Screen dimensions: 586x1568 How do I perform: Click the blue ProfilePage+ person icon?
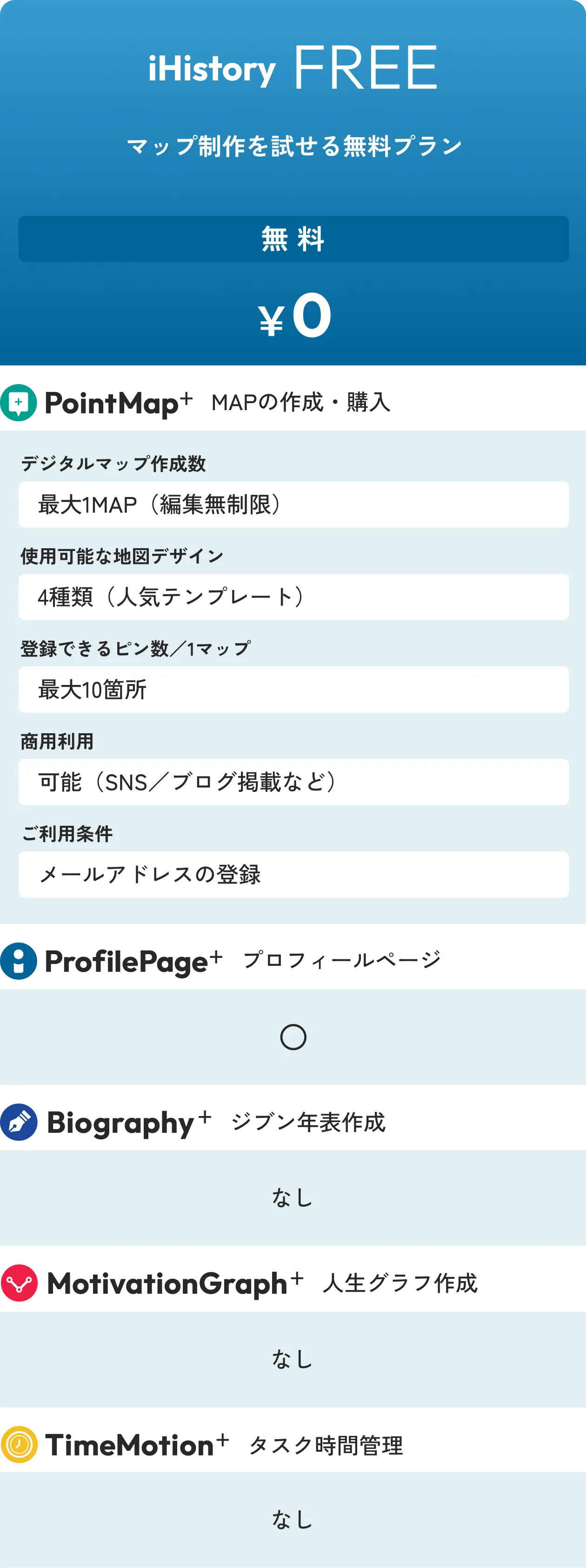point(19,961)
